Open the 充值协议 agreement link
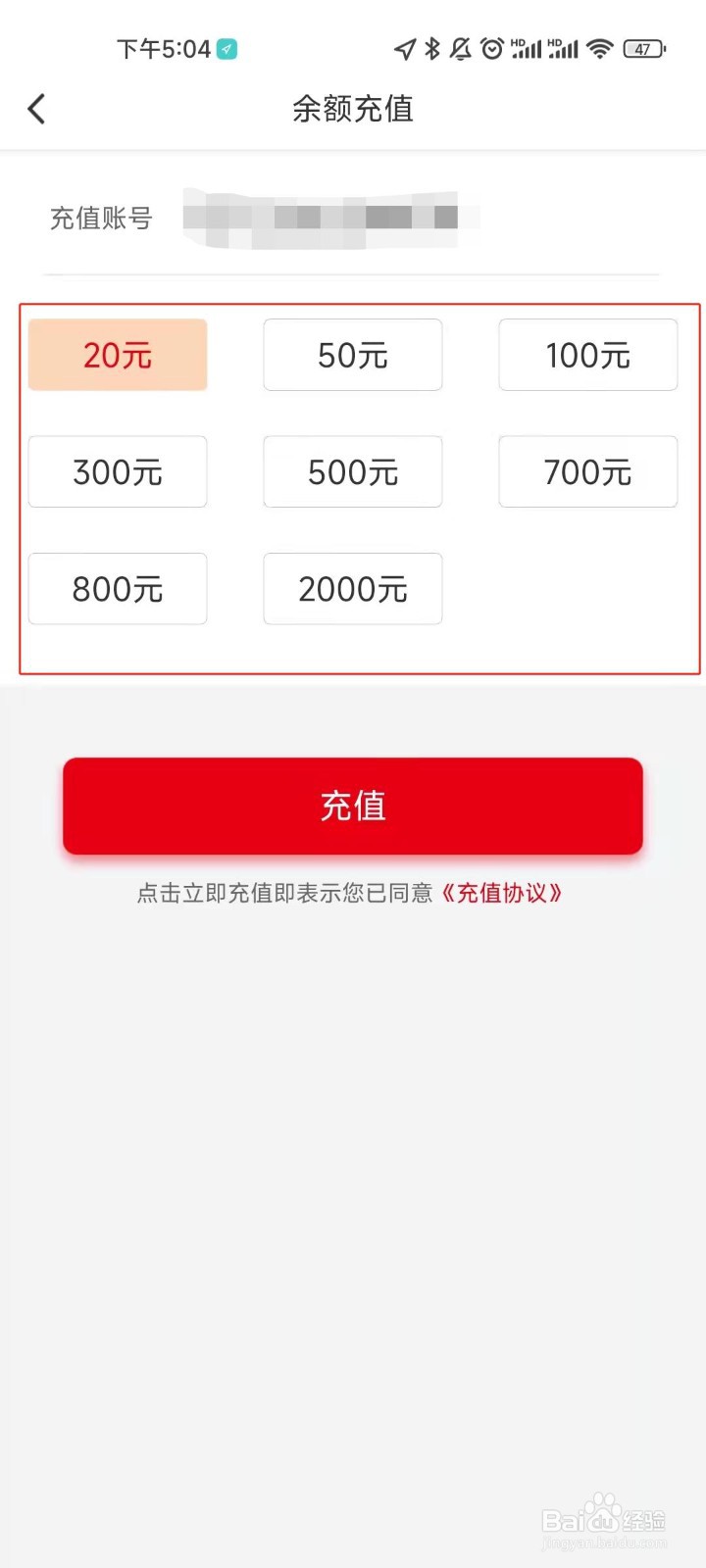706x1568 pixels. pyautogui.click(x=503, y=893)
